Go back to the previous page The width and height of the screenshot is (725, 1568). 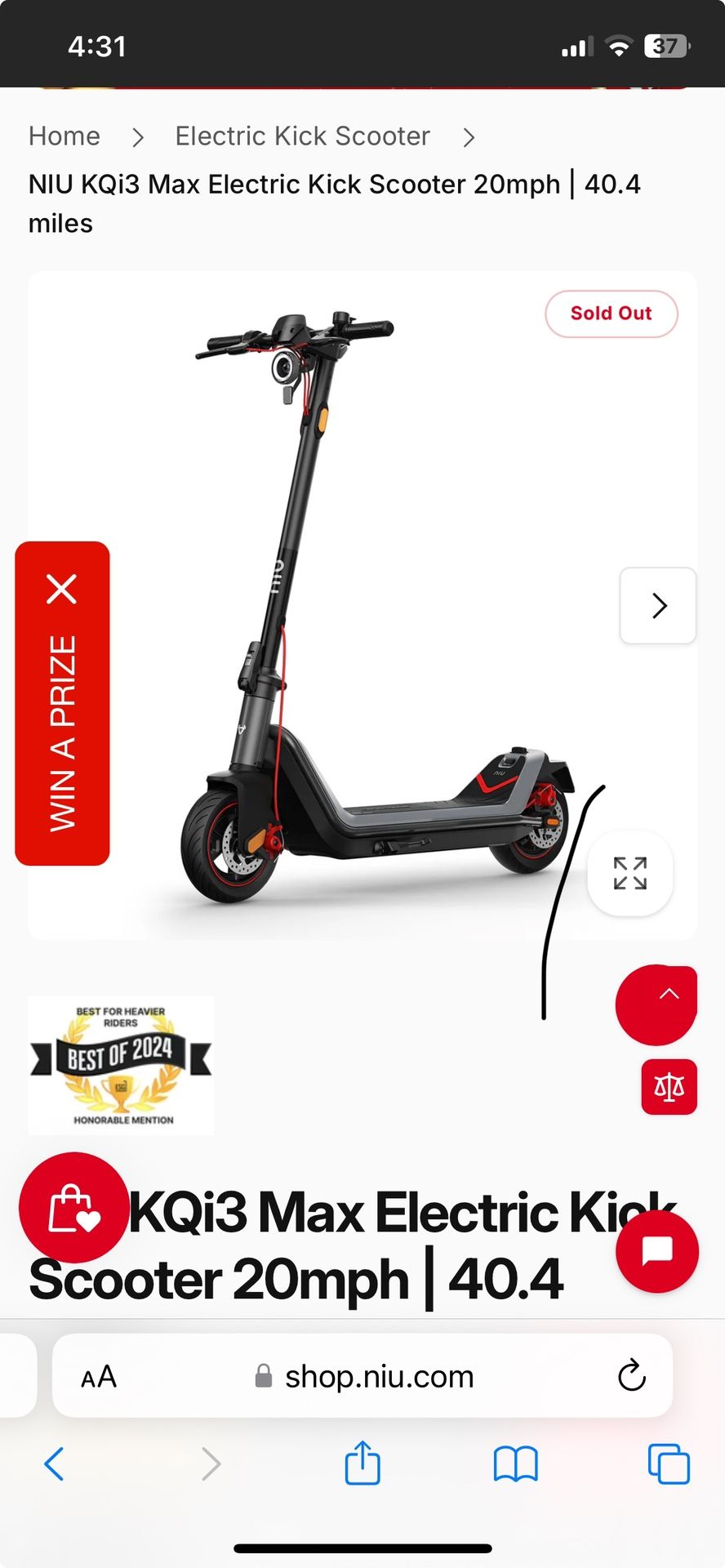(x=54, y=1463)
